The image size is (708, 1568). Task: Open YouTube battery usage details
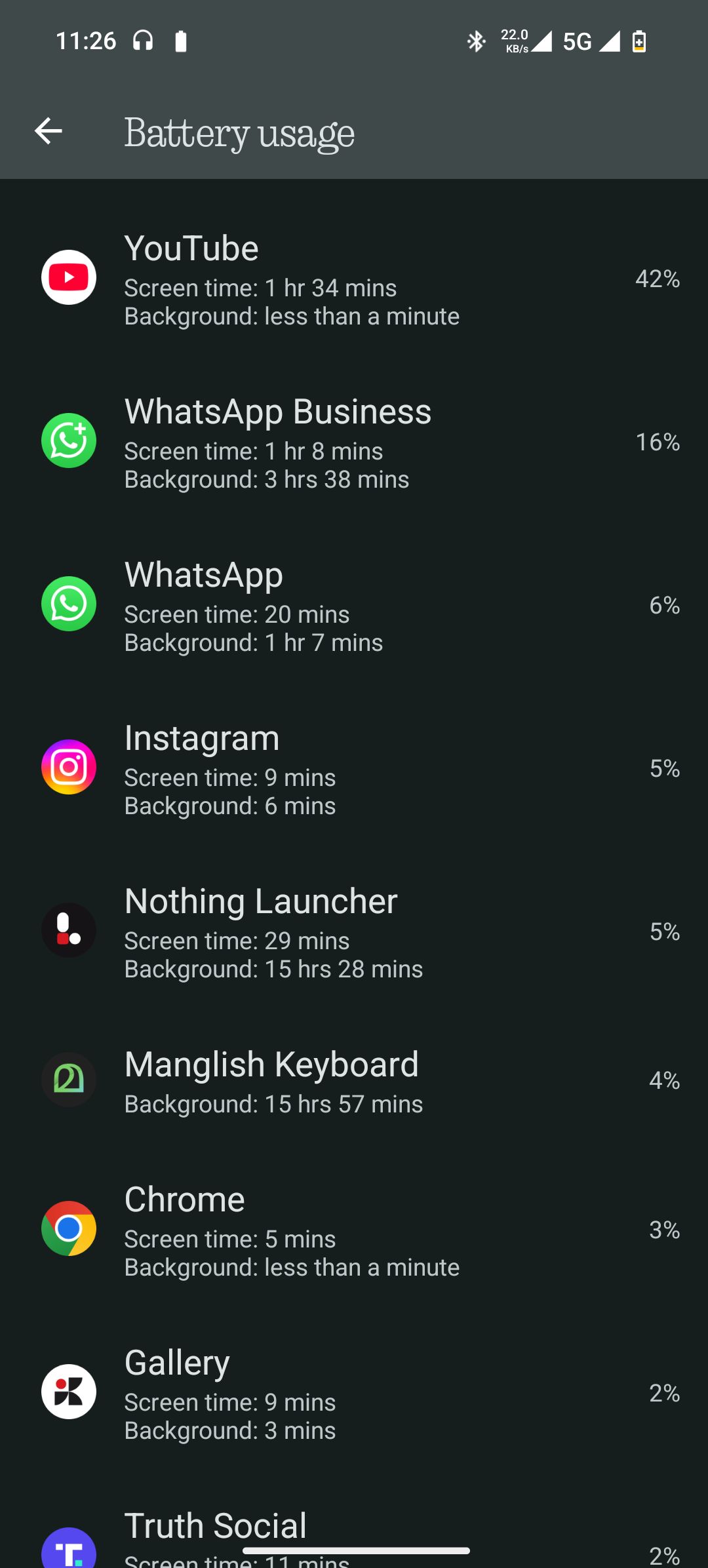pyautogui.click(x=354, y=279)
